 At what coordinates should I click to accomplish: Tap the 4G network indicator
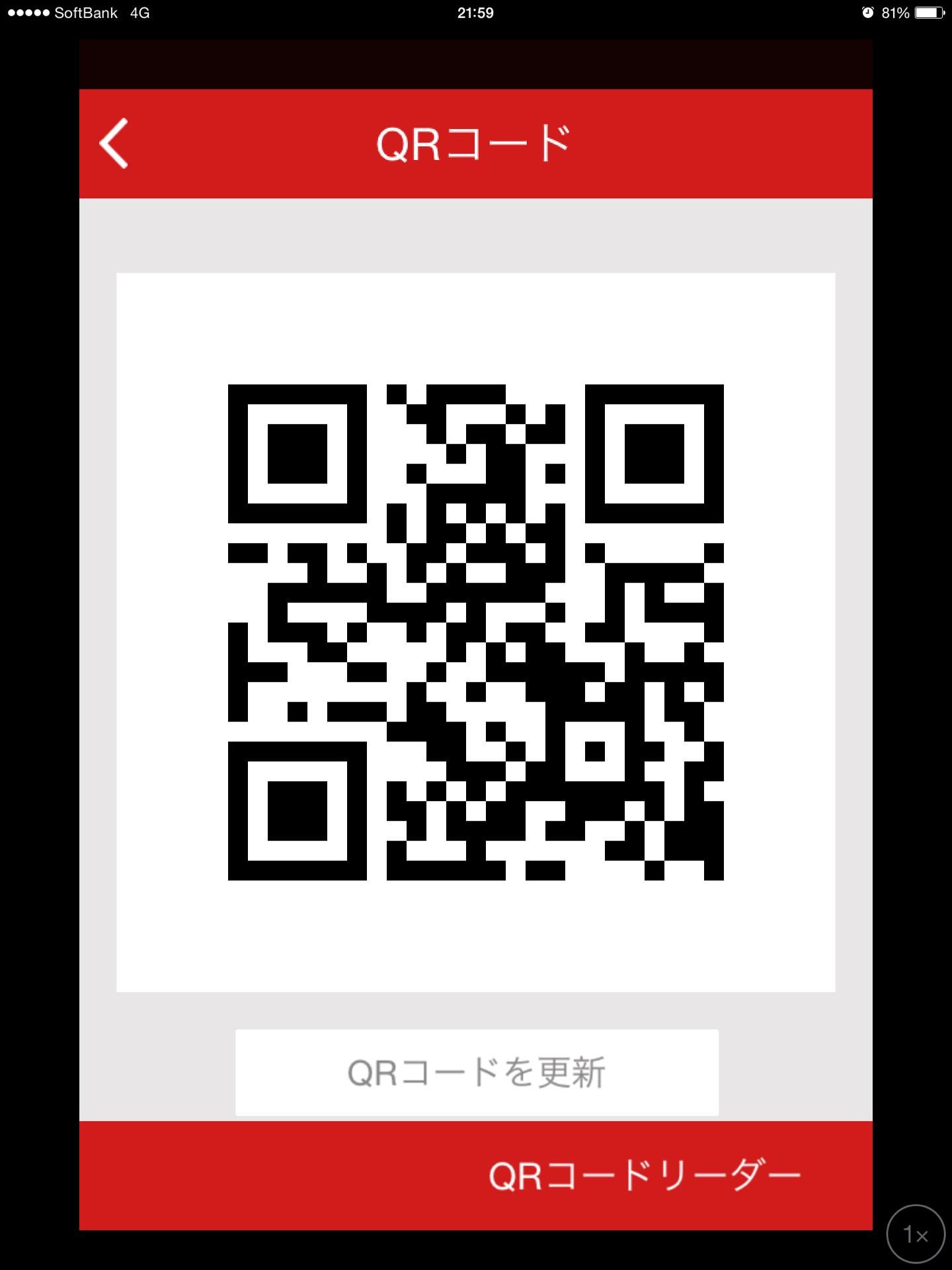click(x=141, y=12)
